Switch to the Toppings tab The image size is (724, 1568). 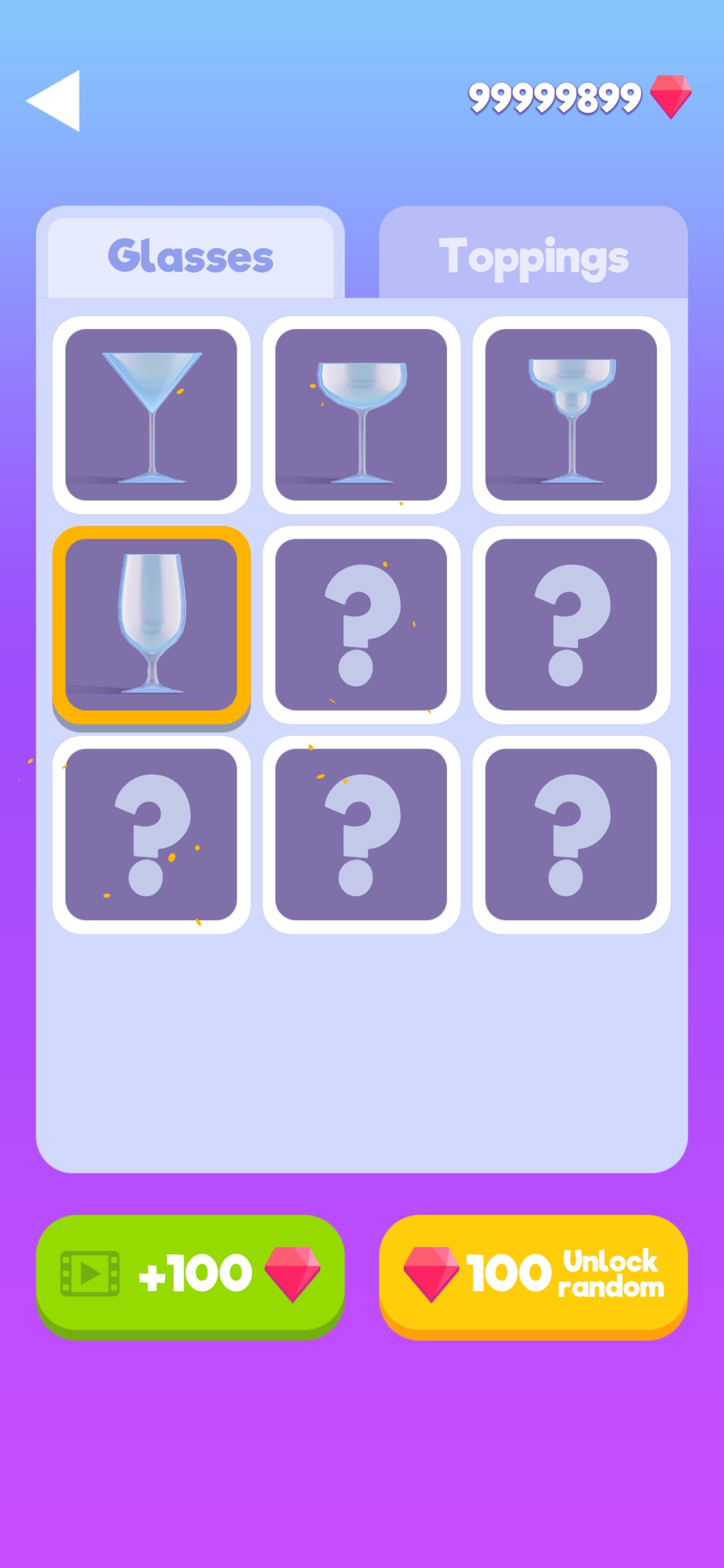[x=533, y=256]
